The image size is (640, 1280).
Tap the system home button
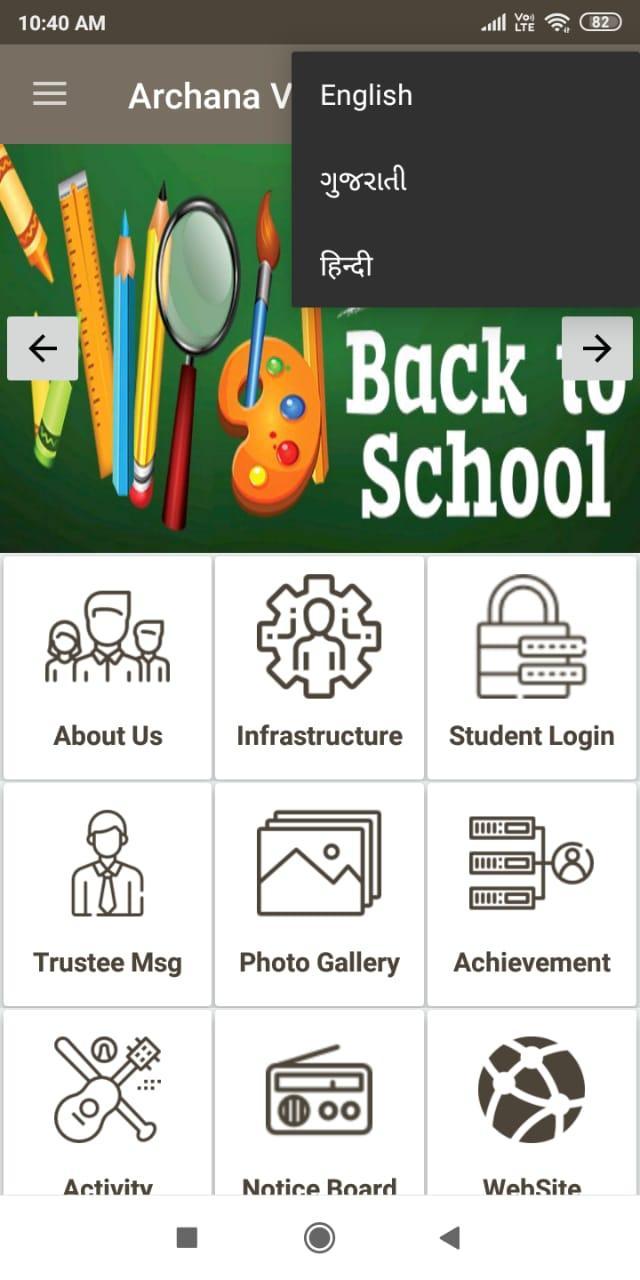coord(319,1238)
